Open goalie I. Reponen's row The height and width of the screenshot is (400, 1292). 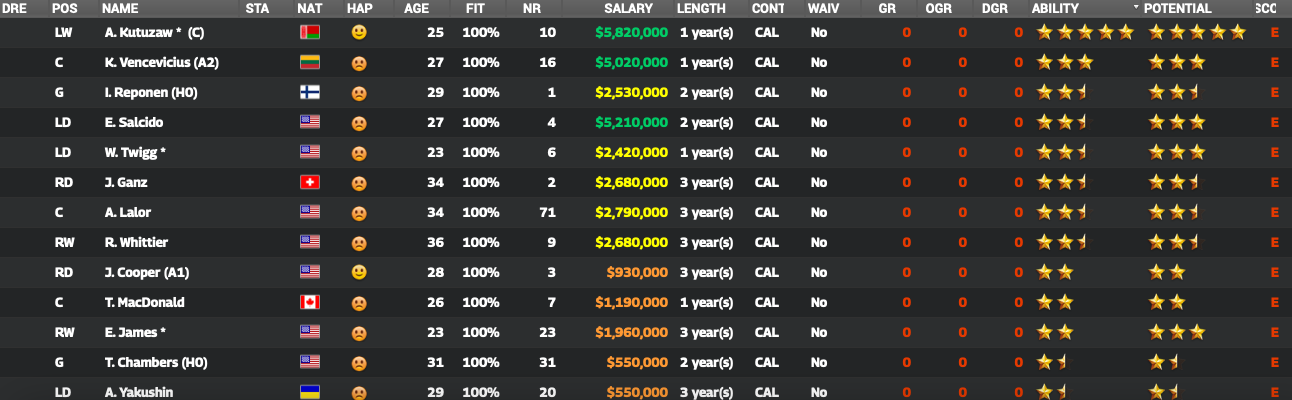click(150, 93)
